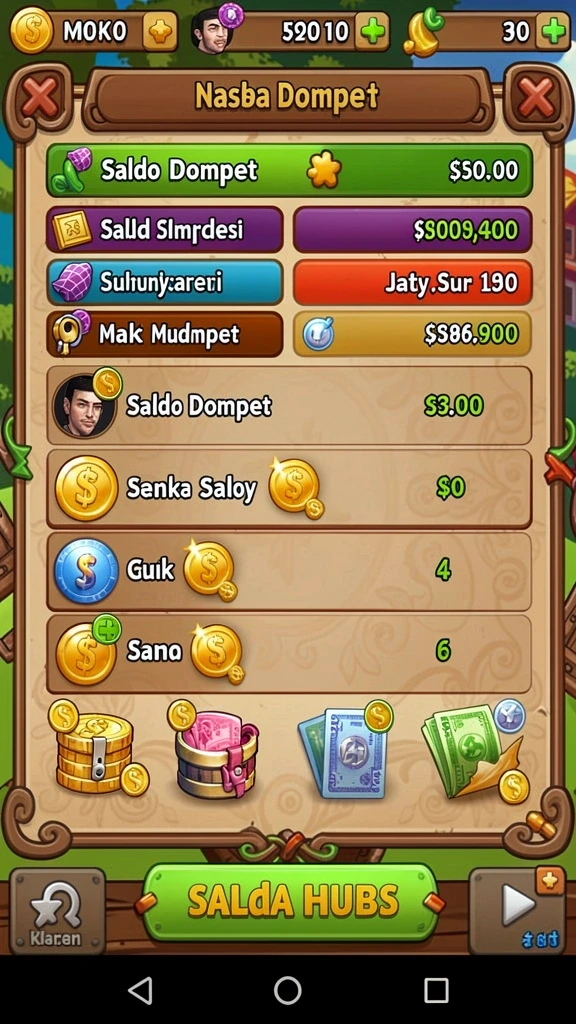This screenshot has height=1024, width=576.
Task: Close the dialog with the top-right X
Action: (537, 99)
